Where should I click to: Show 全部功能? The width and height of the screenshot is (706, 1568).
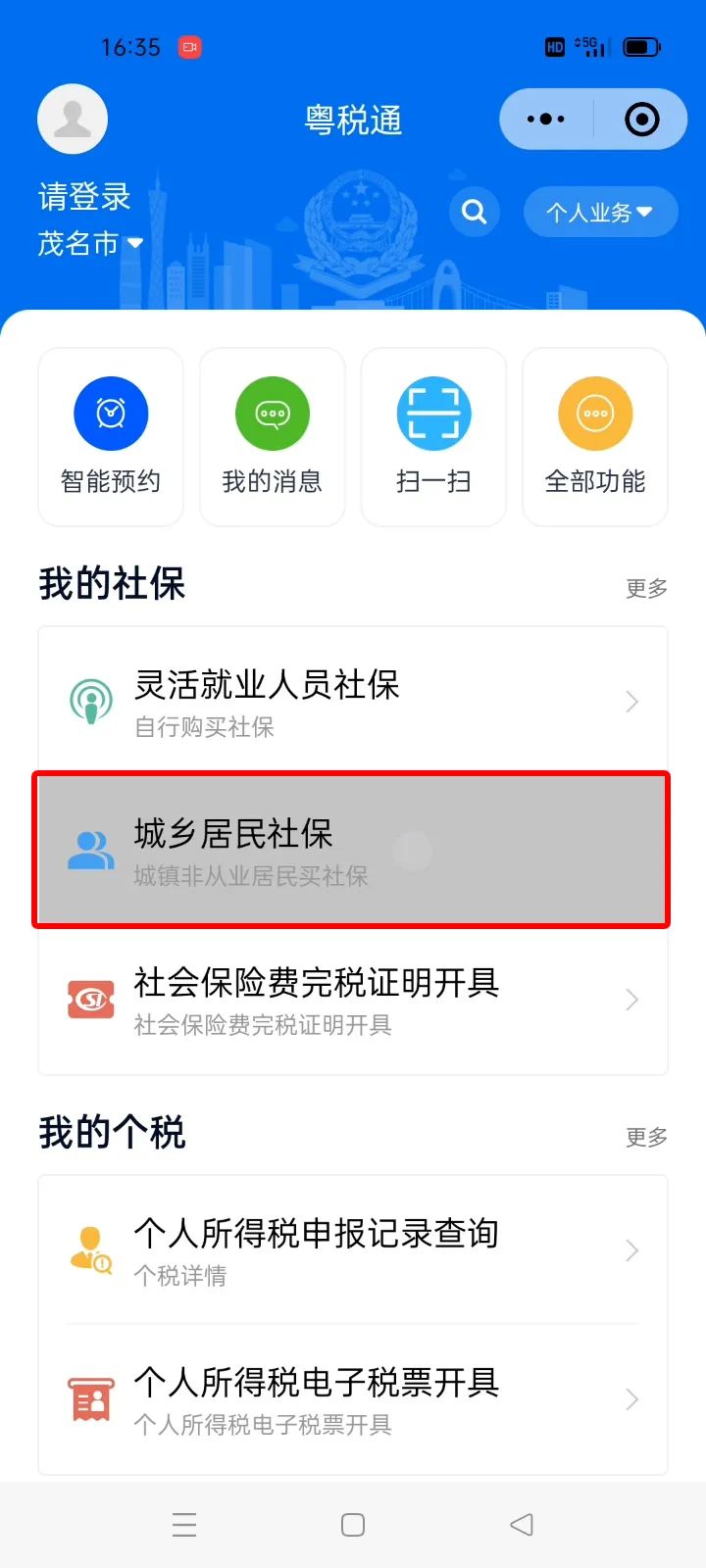(x=595, y=437)
